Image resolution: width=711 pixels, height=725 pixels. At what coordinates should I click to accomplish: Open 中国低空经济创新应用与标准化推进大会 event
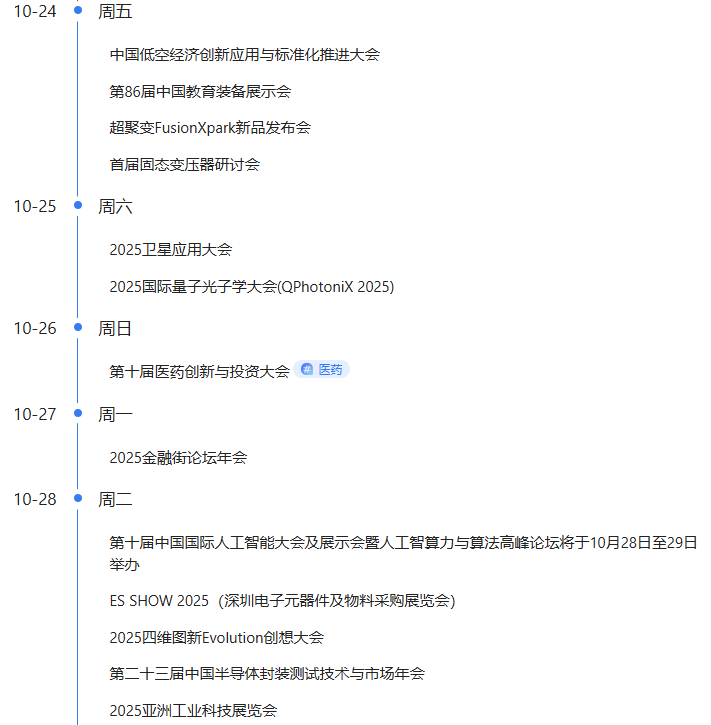coord(244,55)
